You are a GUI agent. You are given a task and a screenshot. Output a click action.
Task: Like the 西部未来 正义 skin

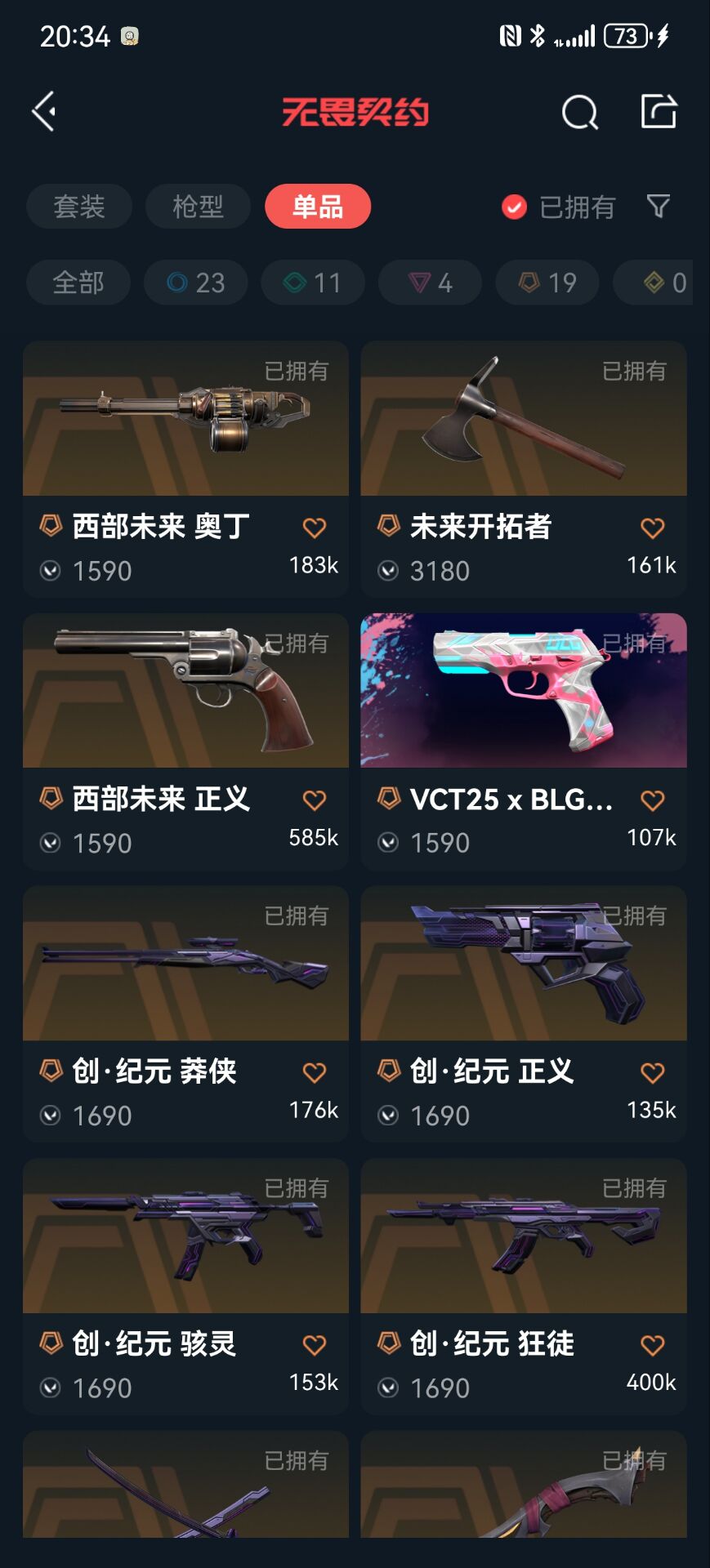point(315,800)
